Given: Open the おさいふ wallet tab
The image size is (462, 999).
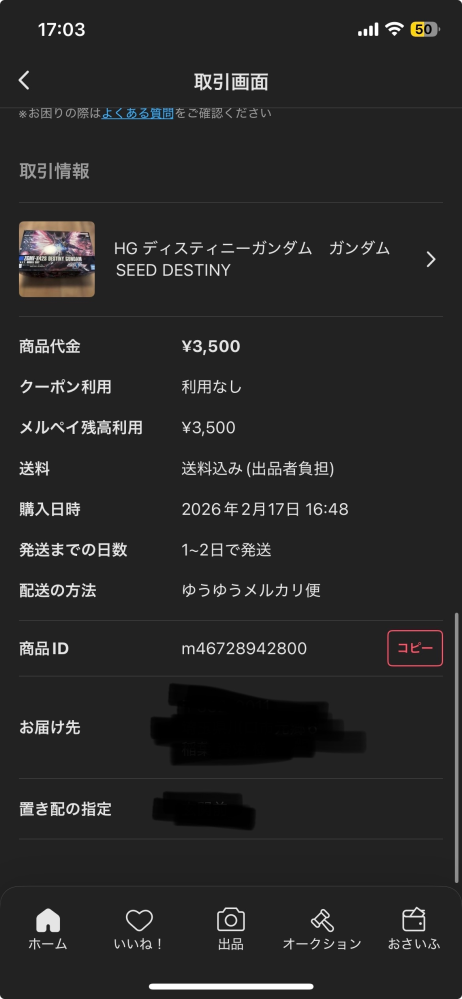Looking at the screenshot, I should (x=414, y=929).
